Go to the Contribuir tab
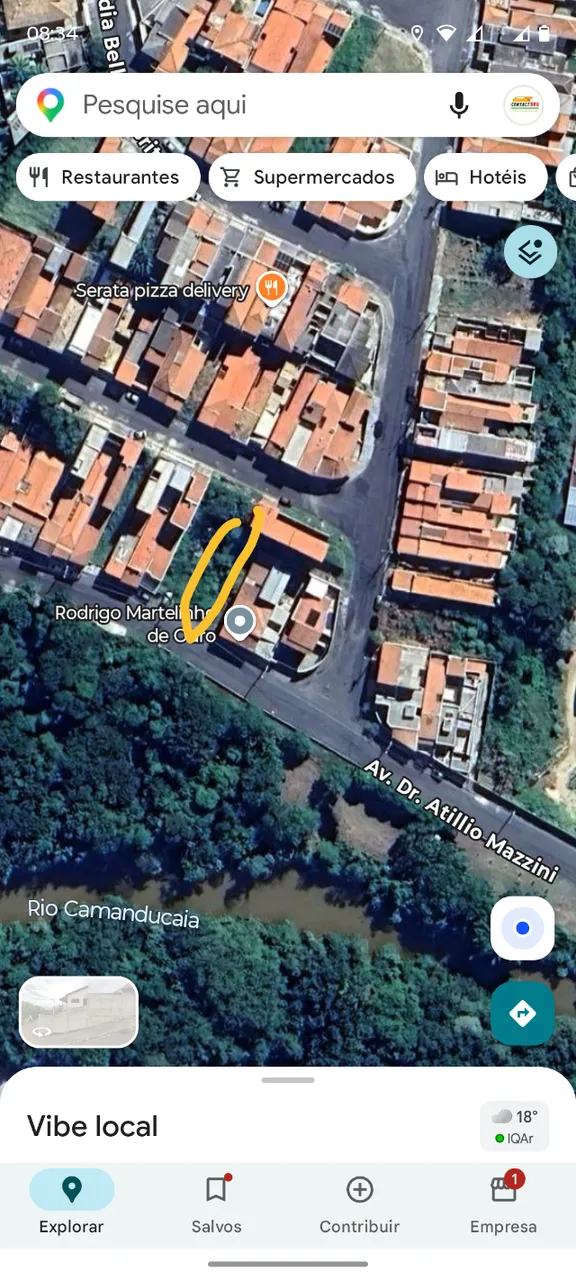The height and width of the screenshot is (1280, 576). pyautogui.click(x=359, y=1204)
